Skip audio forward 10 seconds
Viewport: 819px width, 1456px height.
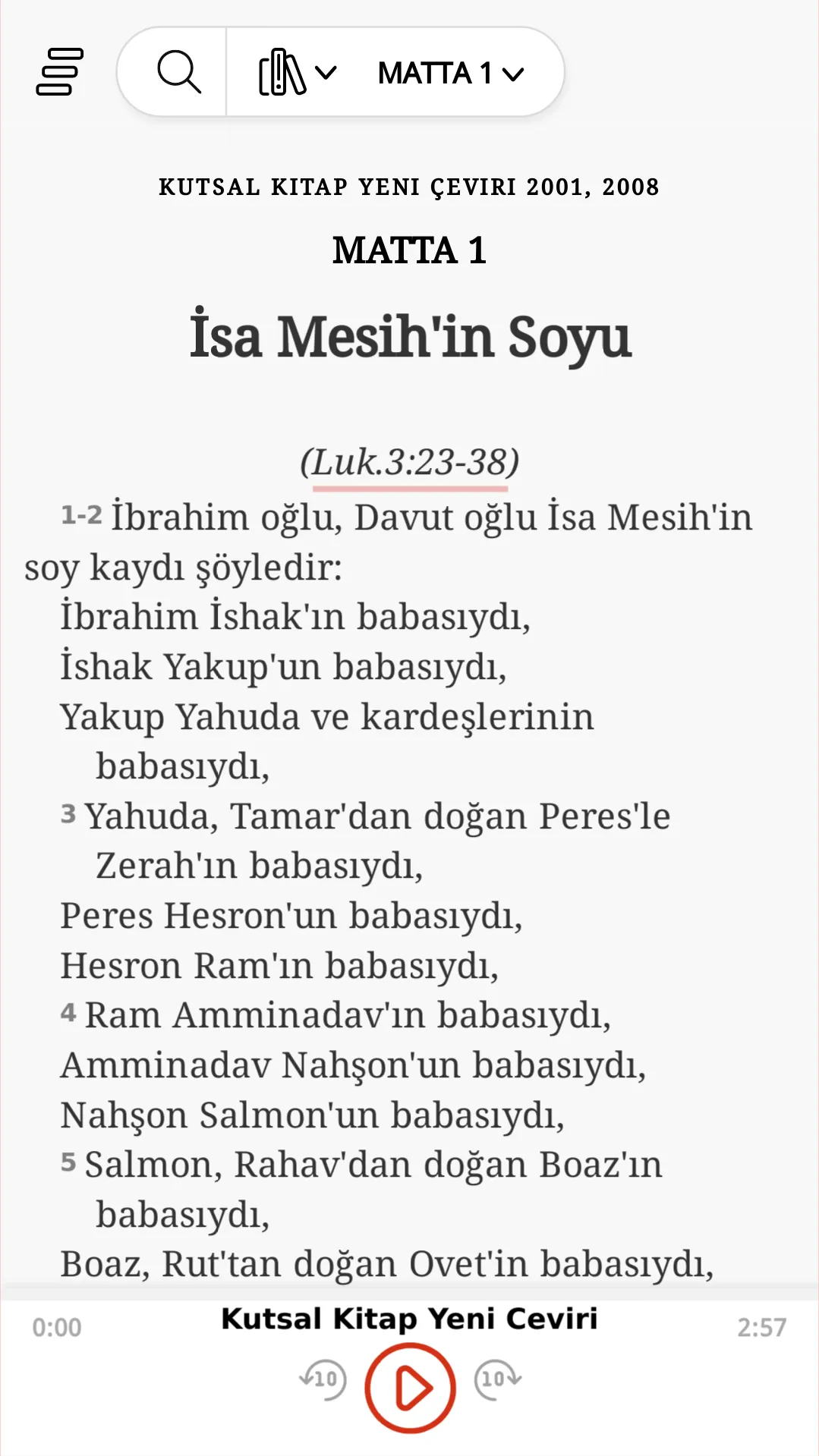pyautogui.click(x=497, y=1379)
